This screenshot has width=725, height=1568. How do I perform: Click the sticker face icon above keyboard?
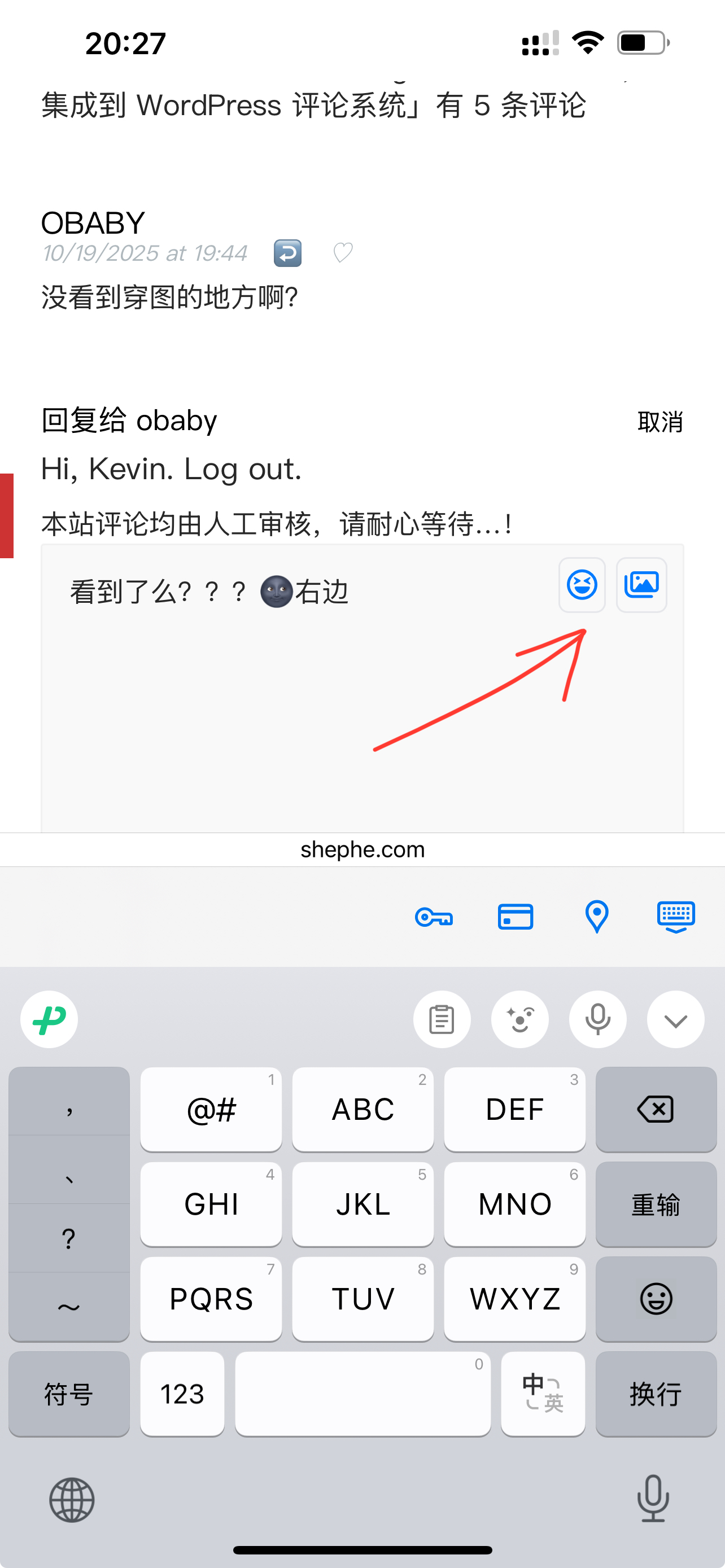(x=520, y=1019)
